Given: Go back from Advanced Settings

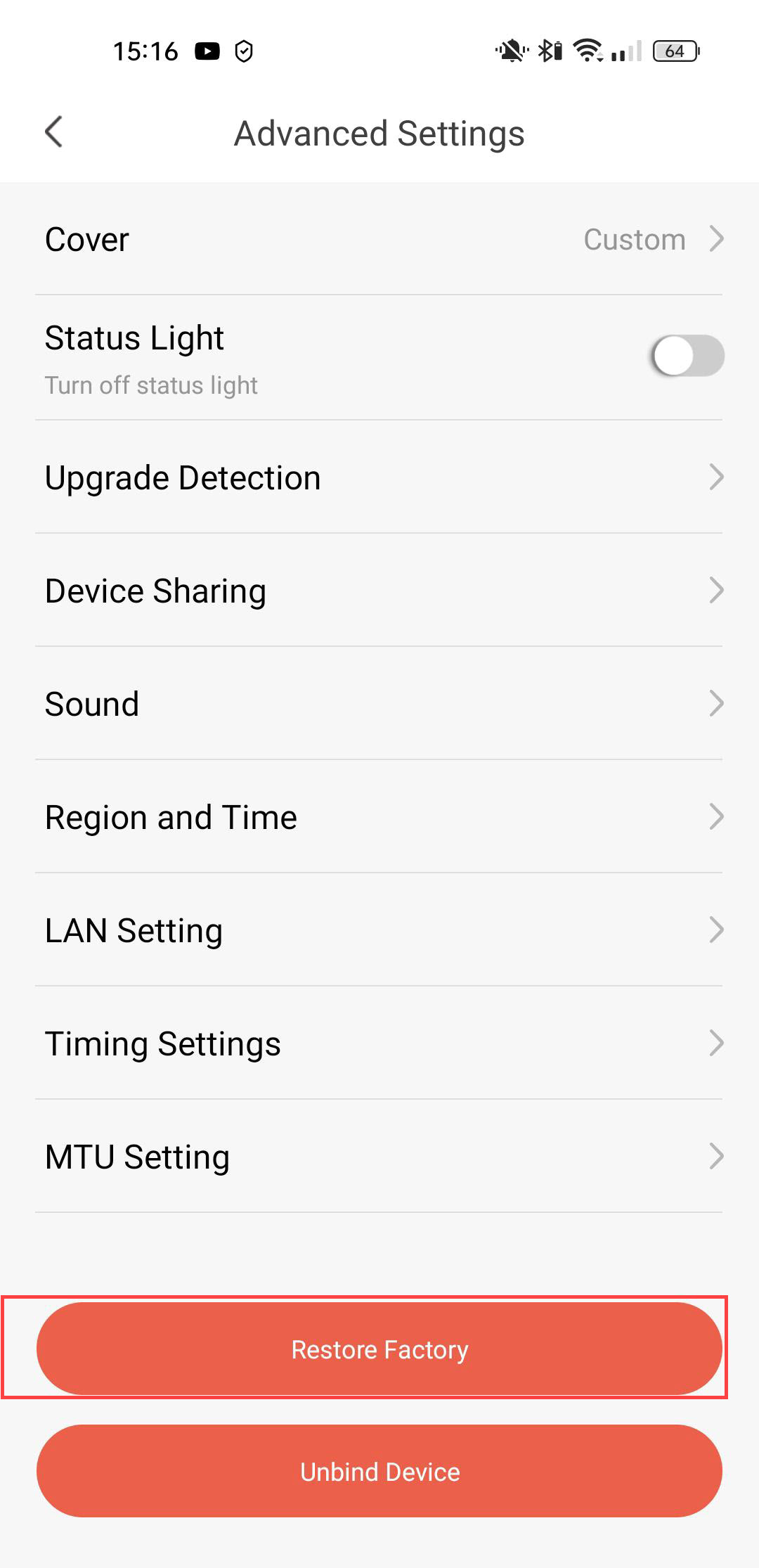Looking at the screenshot, I should tap(54, 132).
